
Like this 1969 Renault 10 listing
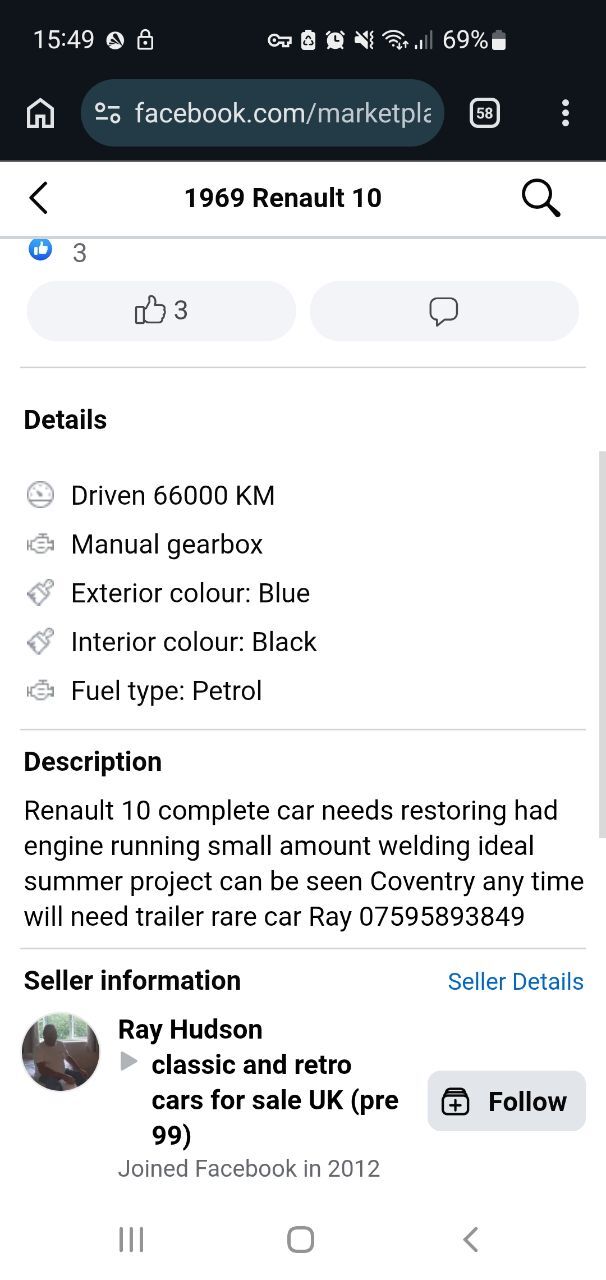click(161, 311)
